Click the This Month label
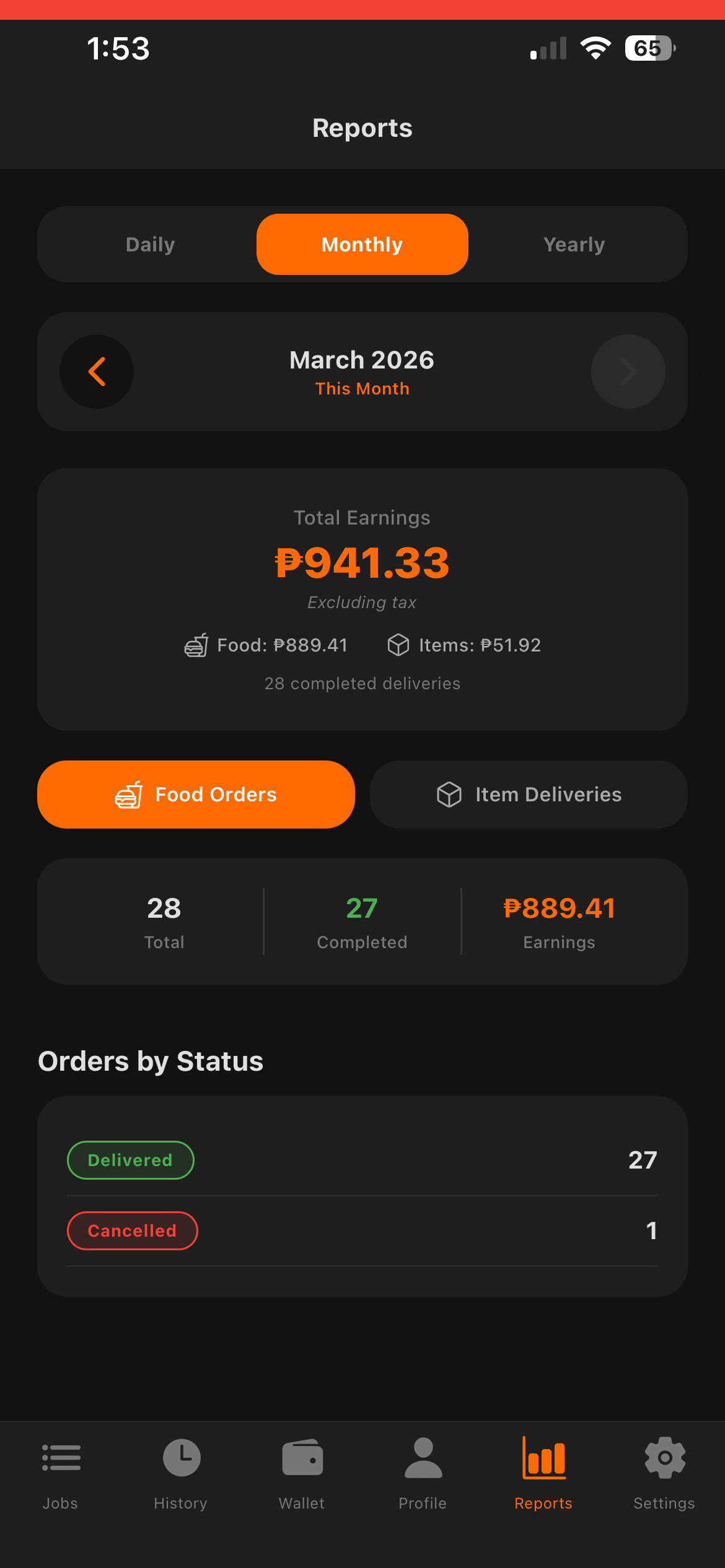 (x=362, y=388)
